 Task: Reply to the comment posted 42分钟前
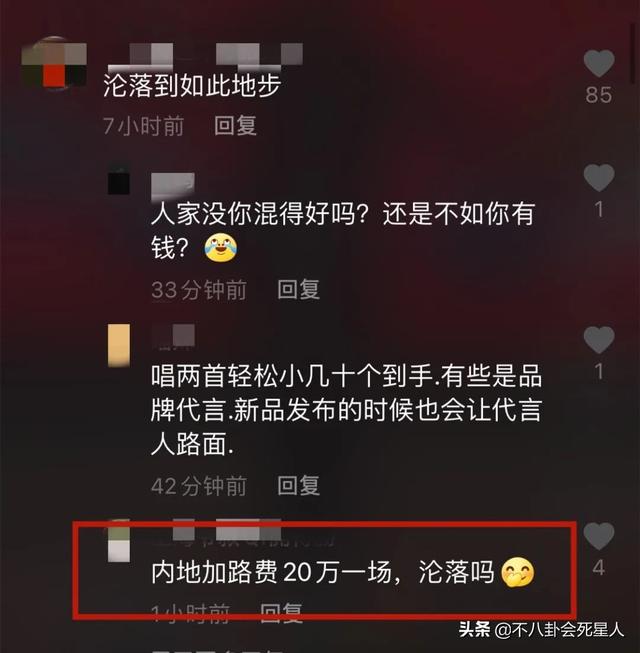[x=298, y=486]
